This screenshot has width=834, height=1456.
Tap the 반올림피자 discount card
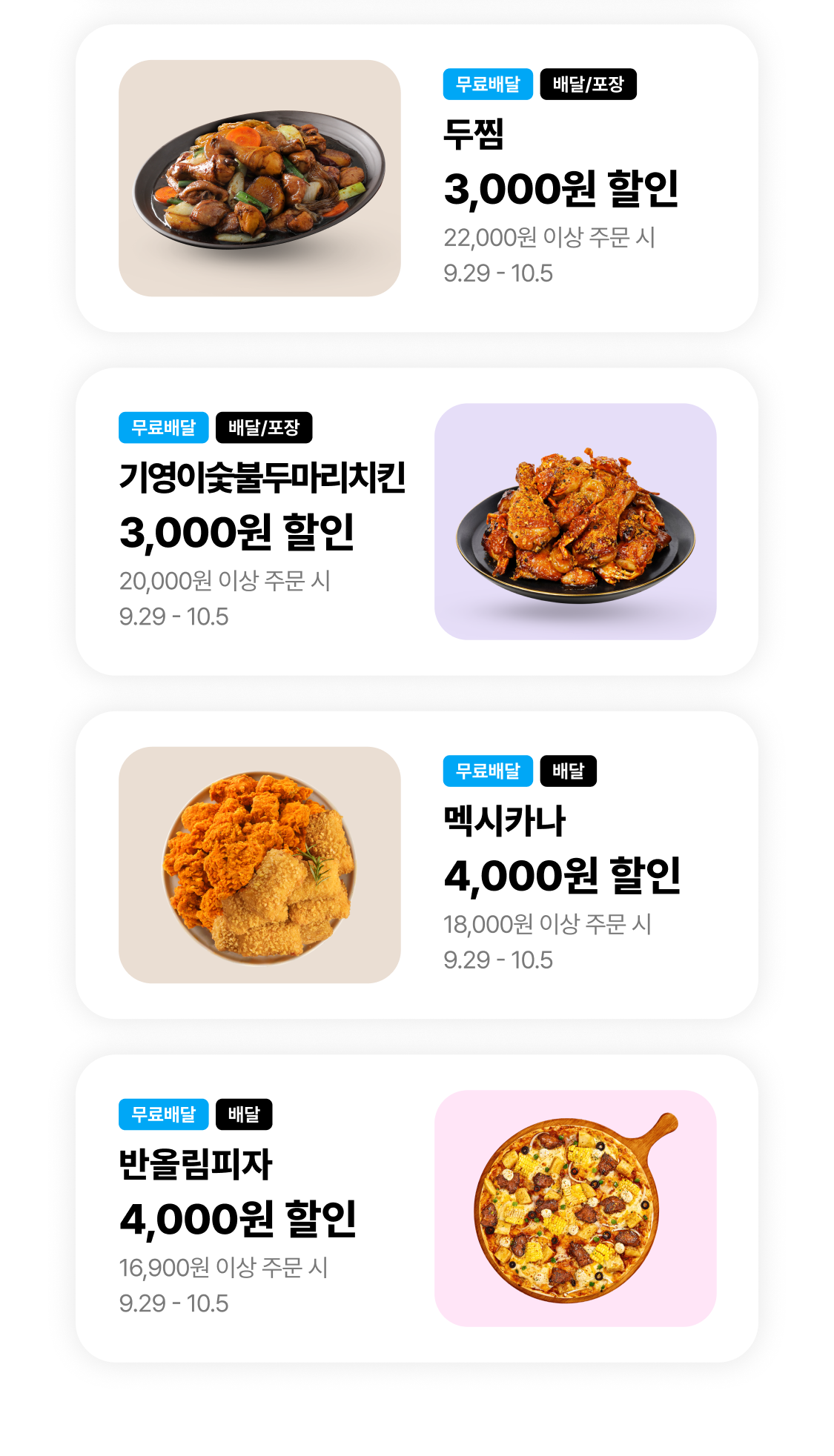point(417,1208)
